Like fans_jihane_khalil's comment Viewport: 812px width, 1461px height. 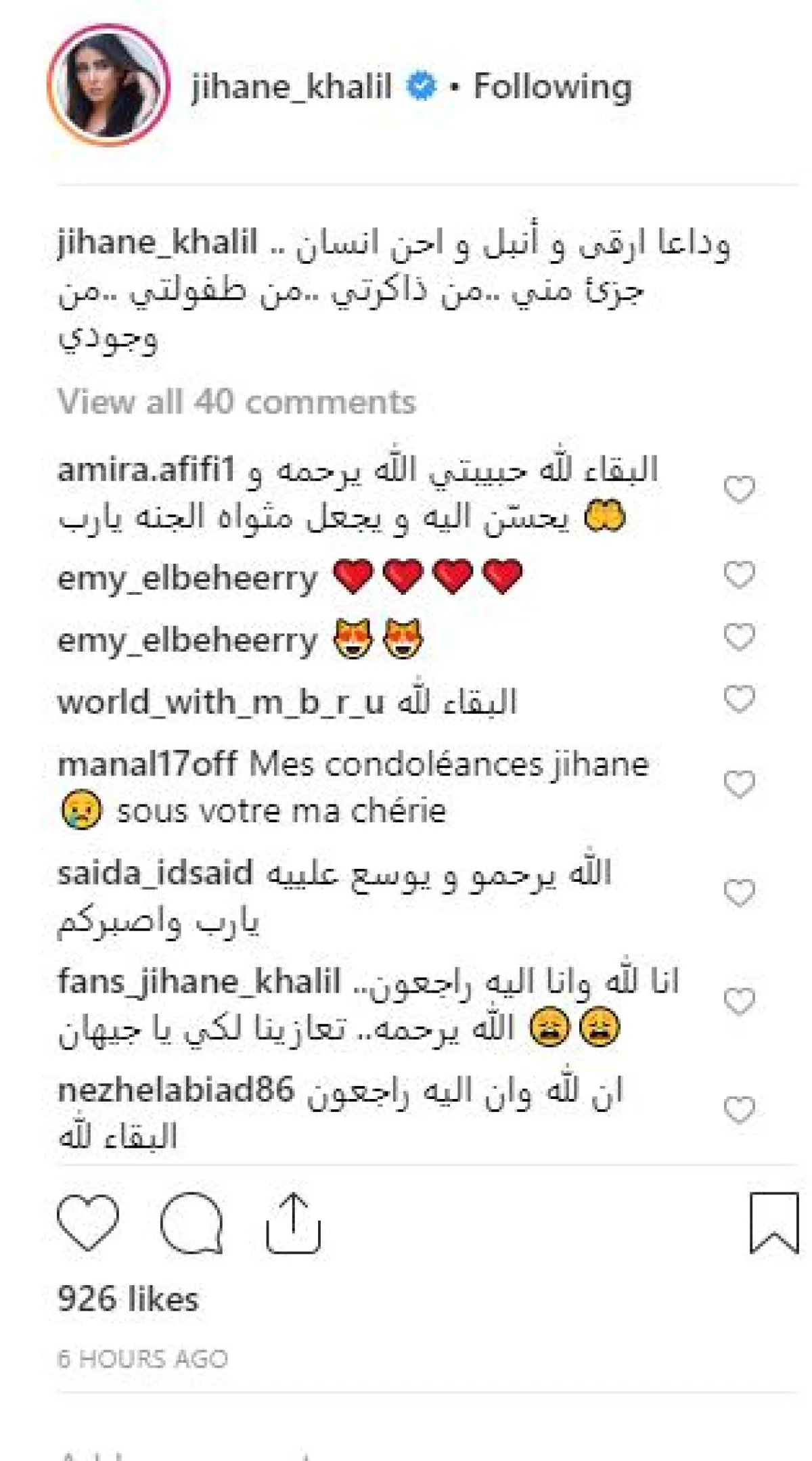(x=739, y=1002)
